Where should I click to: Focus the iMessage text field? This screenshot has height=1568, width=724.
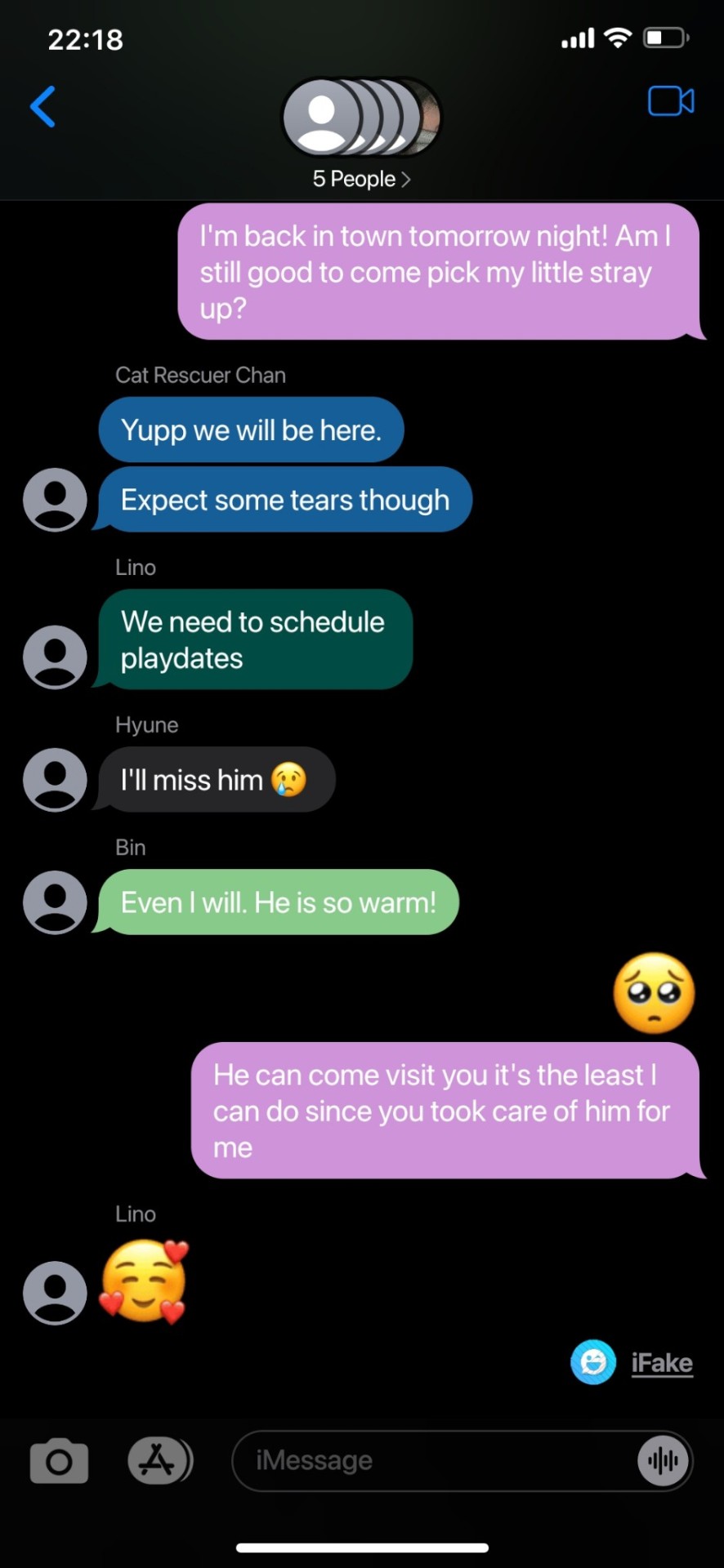(433, 1461)
